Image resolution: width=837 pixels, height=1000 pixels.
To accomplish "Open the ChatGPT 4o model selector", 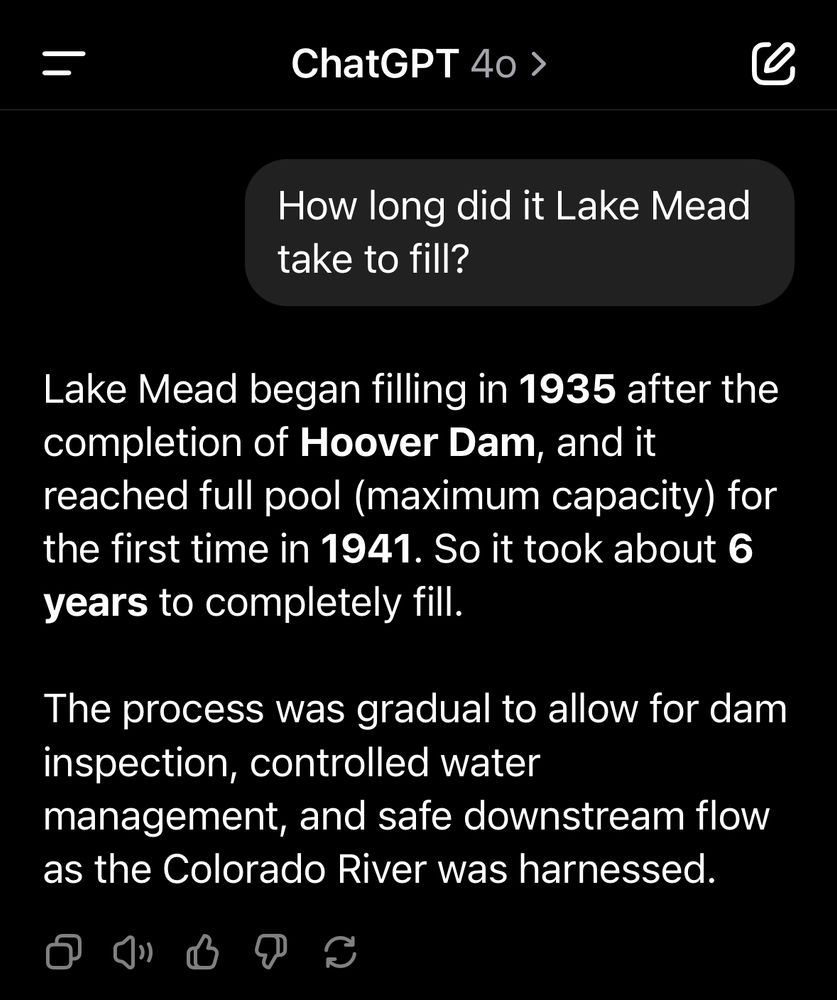I will tap(419, 64).
